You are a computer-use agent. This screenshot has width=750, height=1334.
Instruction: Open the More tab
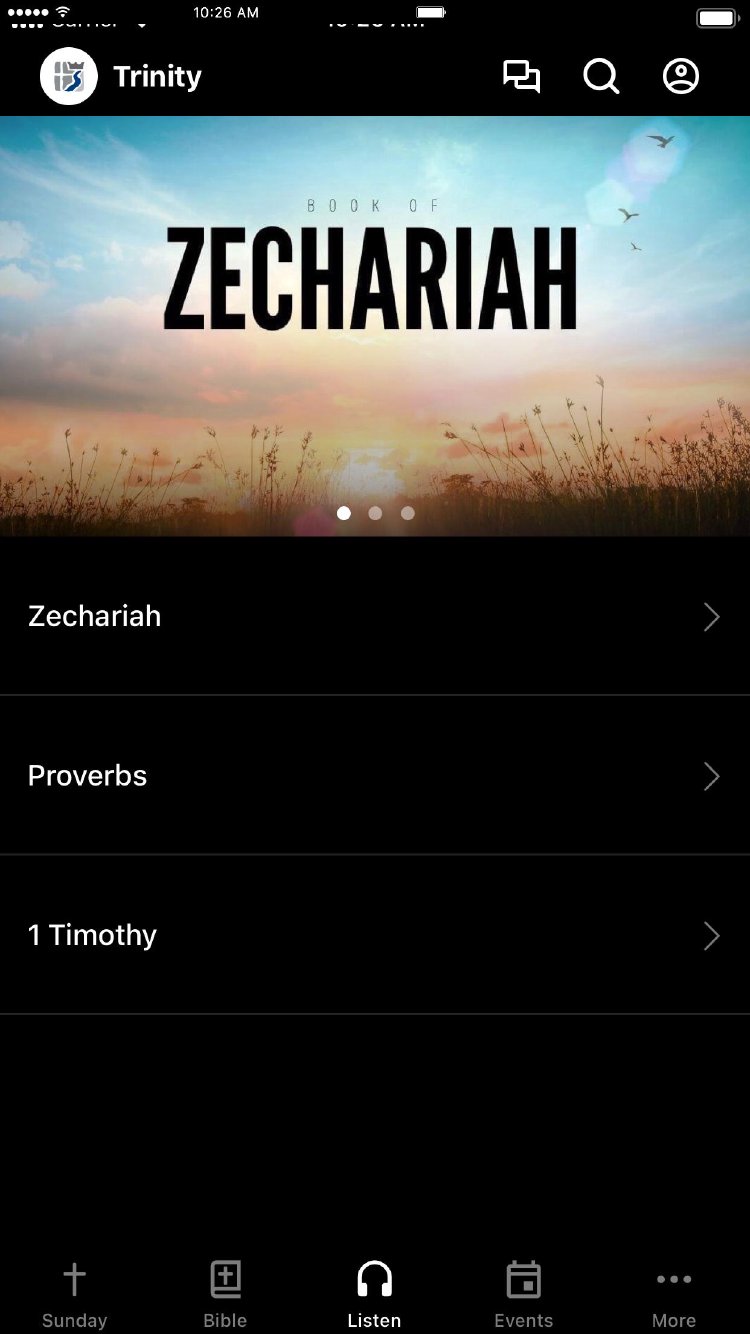674,1294
